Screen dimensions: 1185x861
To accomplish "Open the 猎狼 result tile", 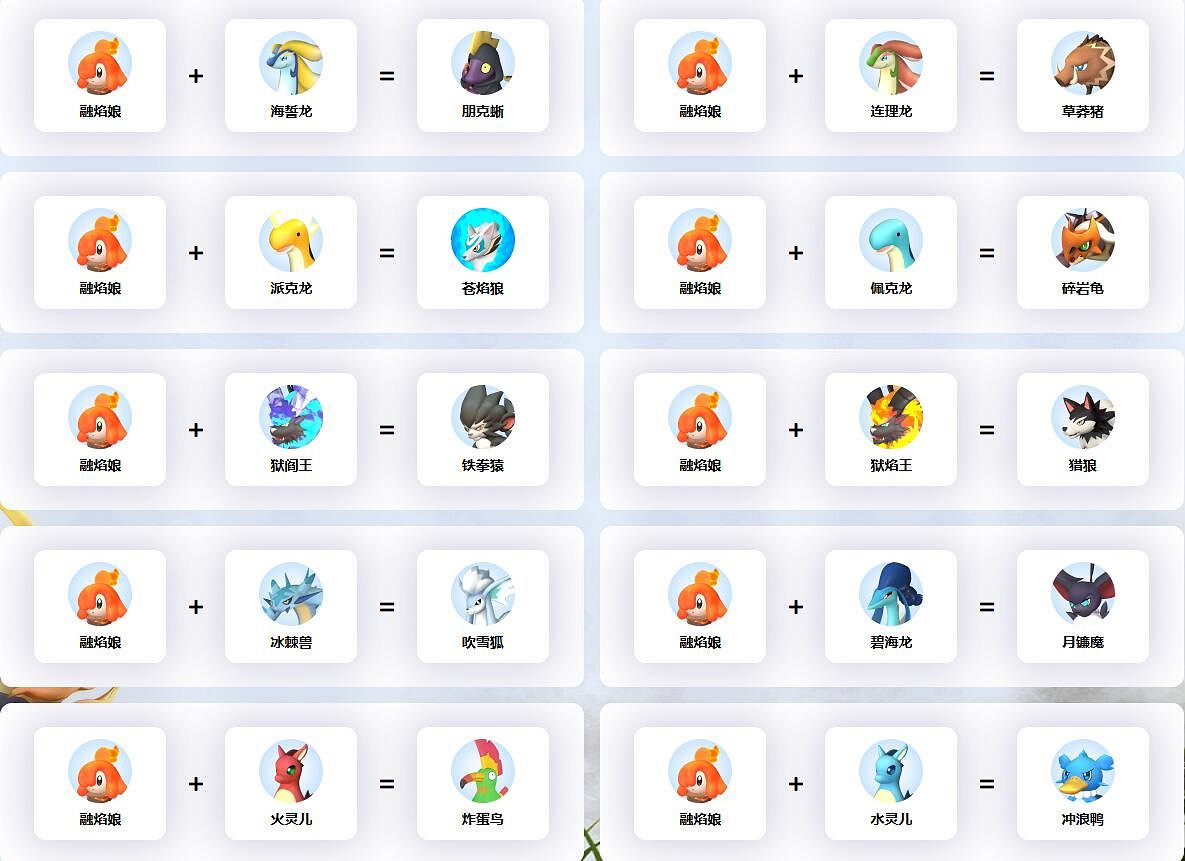I will pyautogui.click(x=1083, y=430).
